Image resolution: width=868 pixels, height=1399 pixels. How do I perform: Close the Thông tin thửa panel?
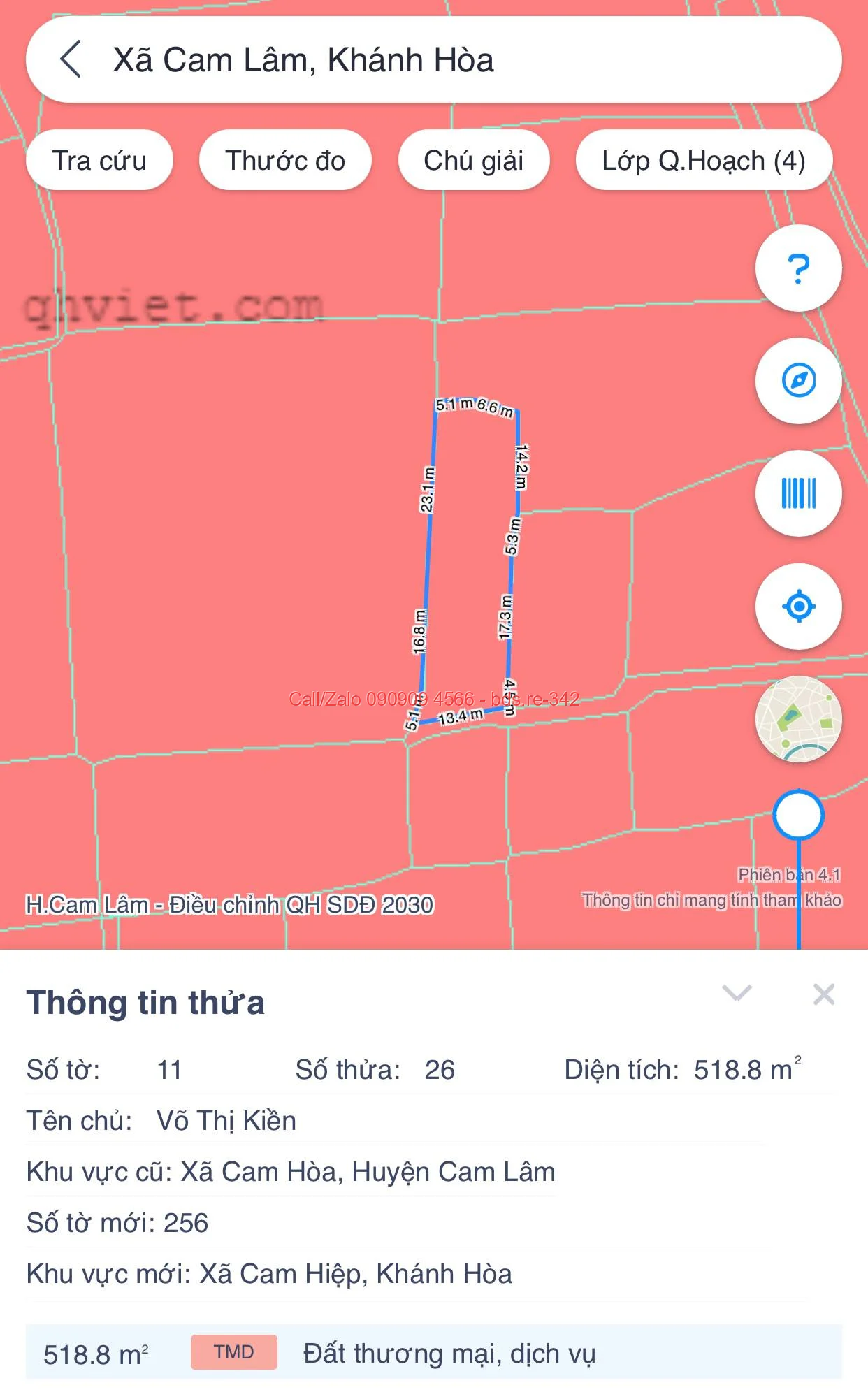[824, 994]
